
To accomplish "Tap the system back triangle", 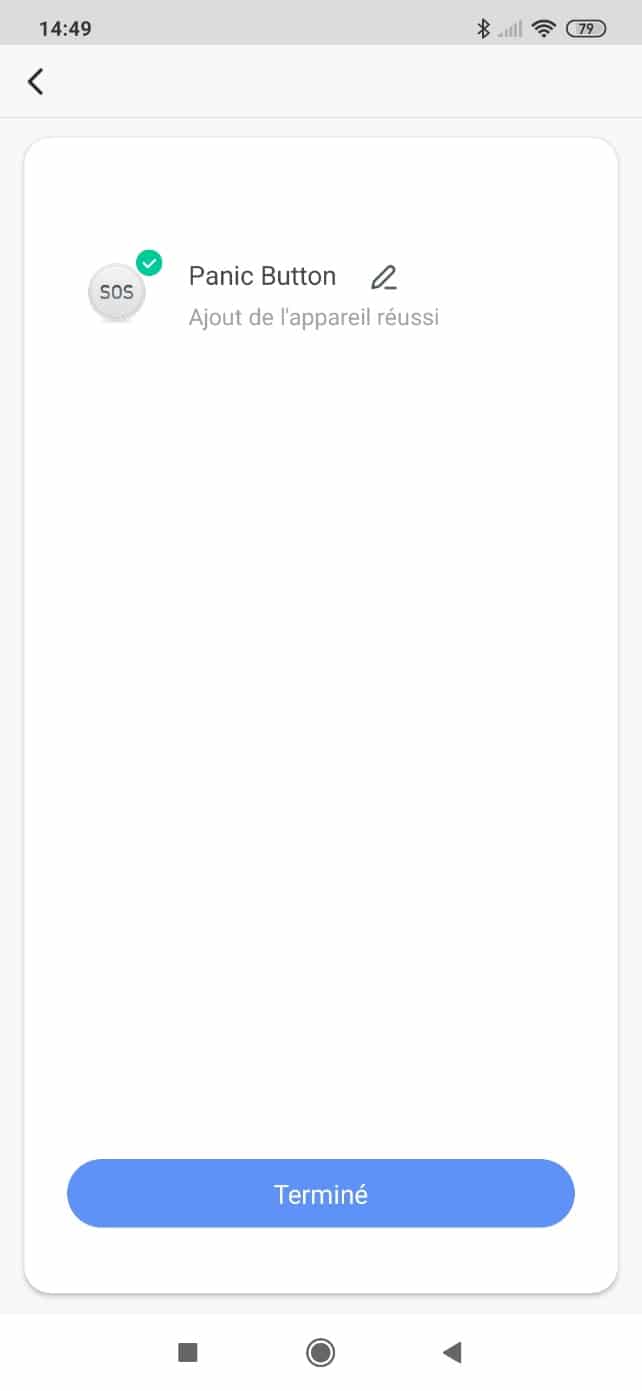I will point(452,1352).
